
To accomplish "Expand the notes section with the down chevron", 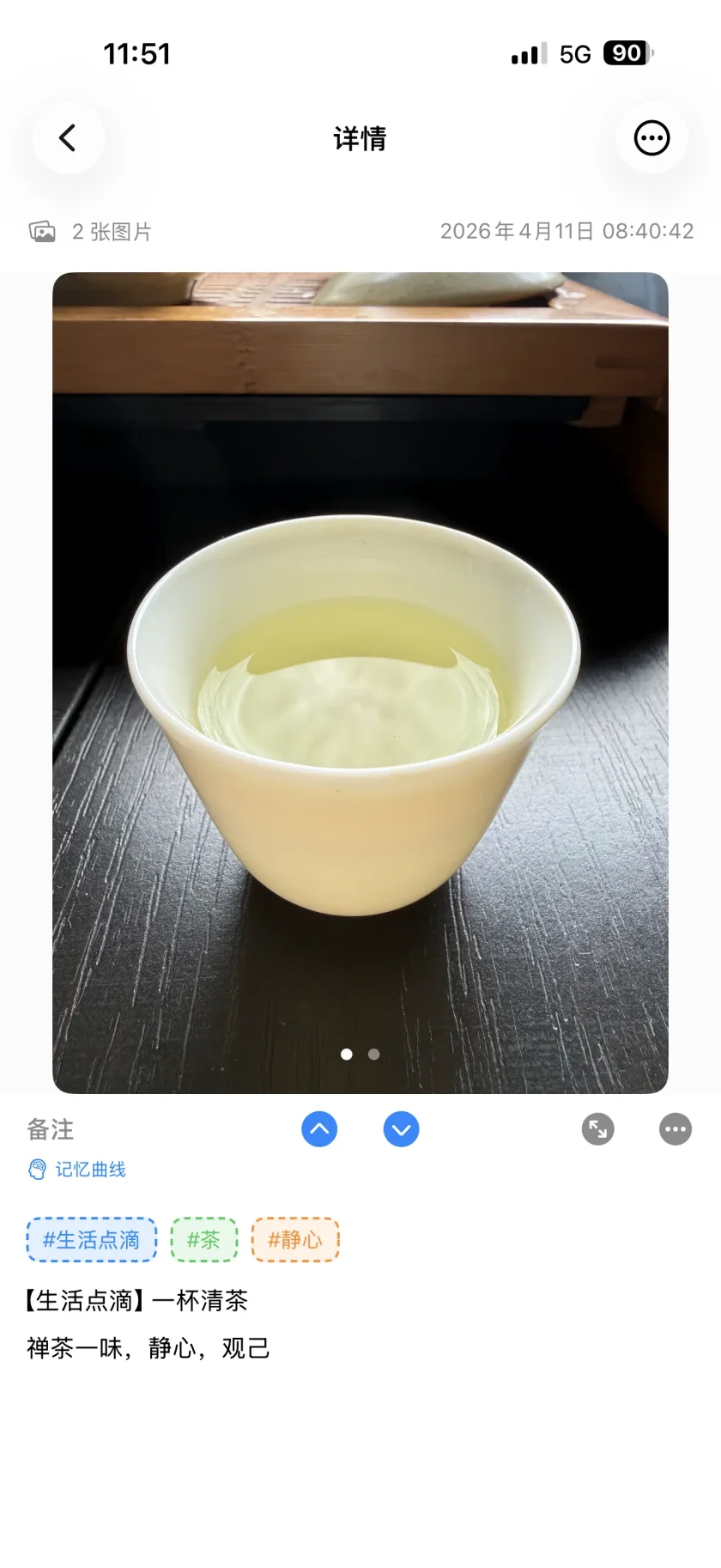I will click(401, 1129).
